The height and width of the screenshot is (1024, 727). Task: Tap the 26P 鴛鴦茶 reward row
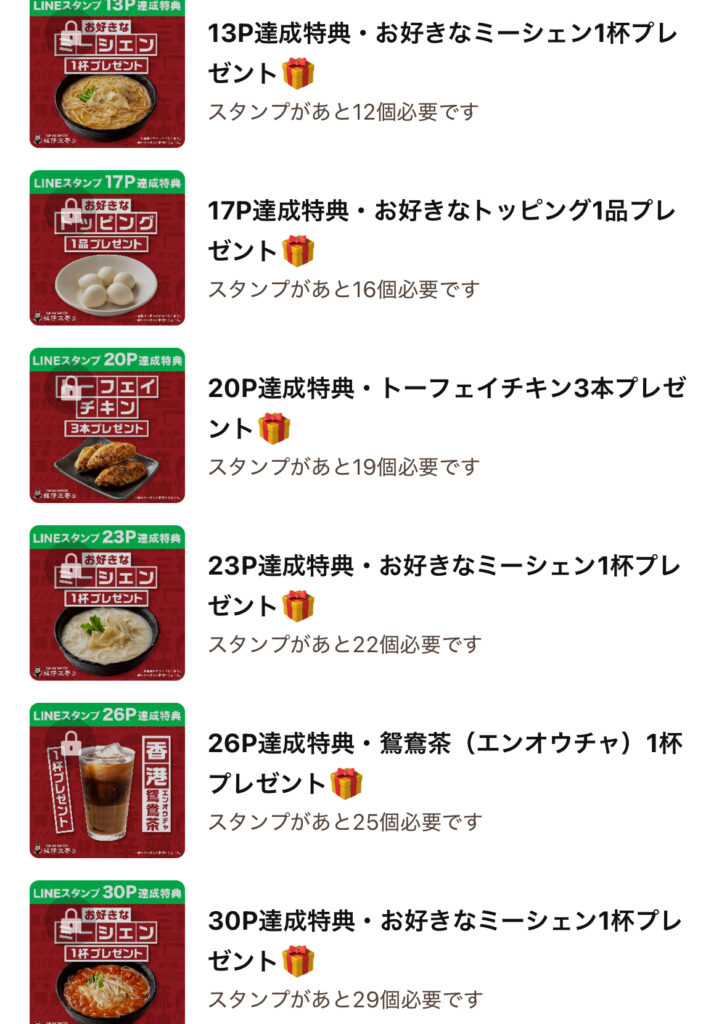pos(440,763)
